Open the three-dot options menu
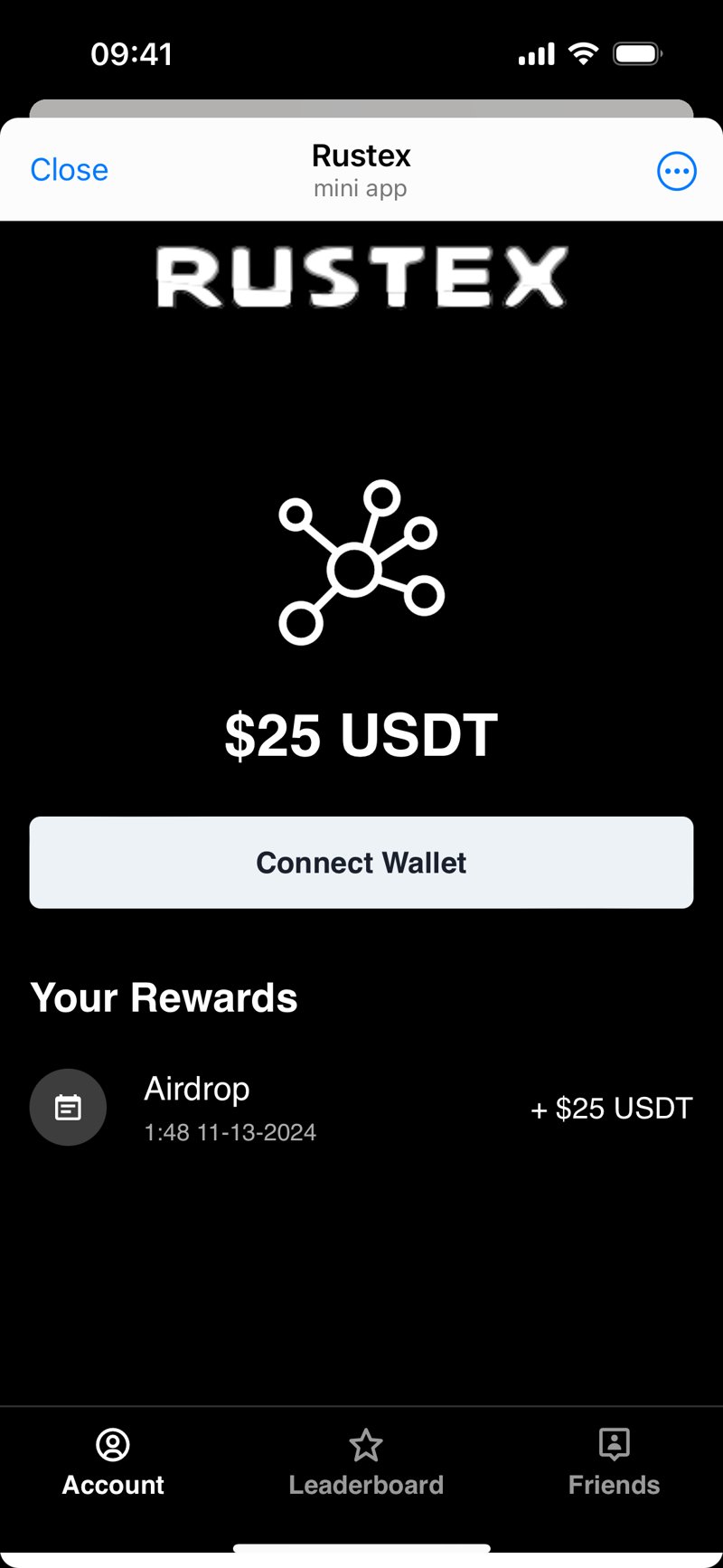 676,171
